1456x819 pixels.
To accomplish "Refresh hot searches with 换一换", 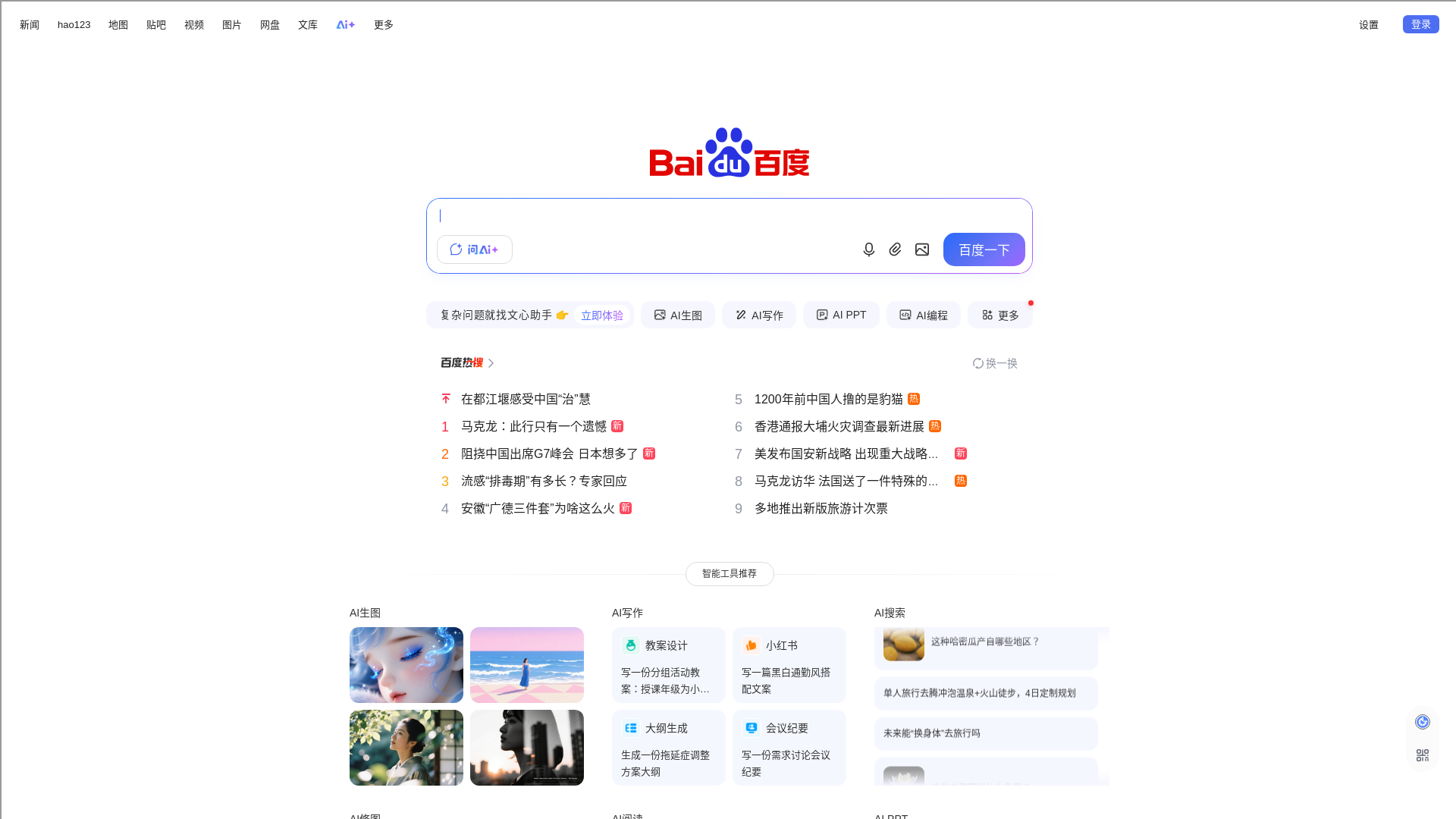I will pos(995,363).
